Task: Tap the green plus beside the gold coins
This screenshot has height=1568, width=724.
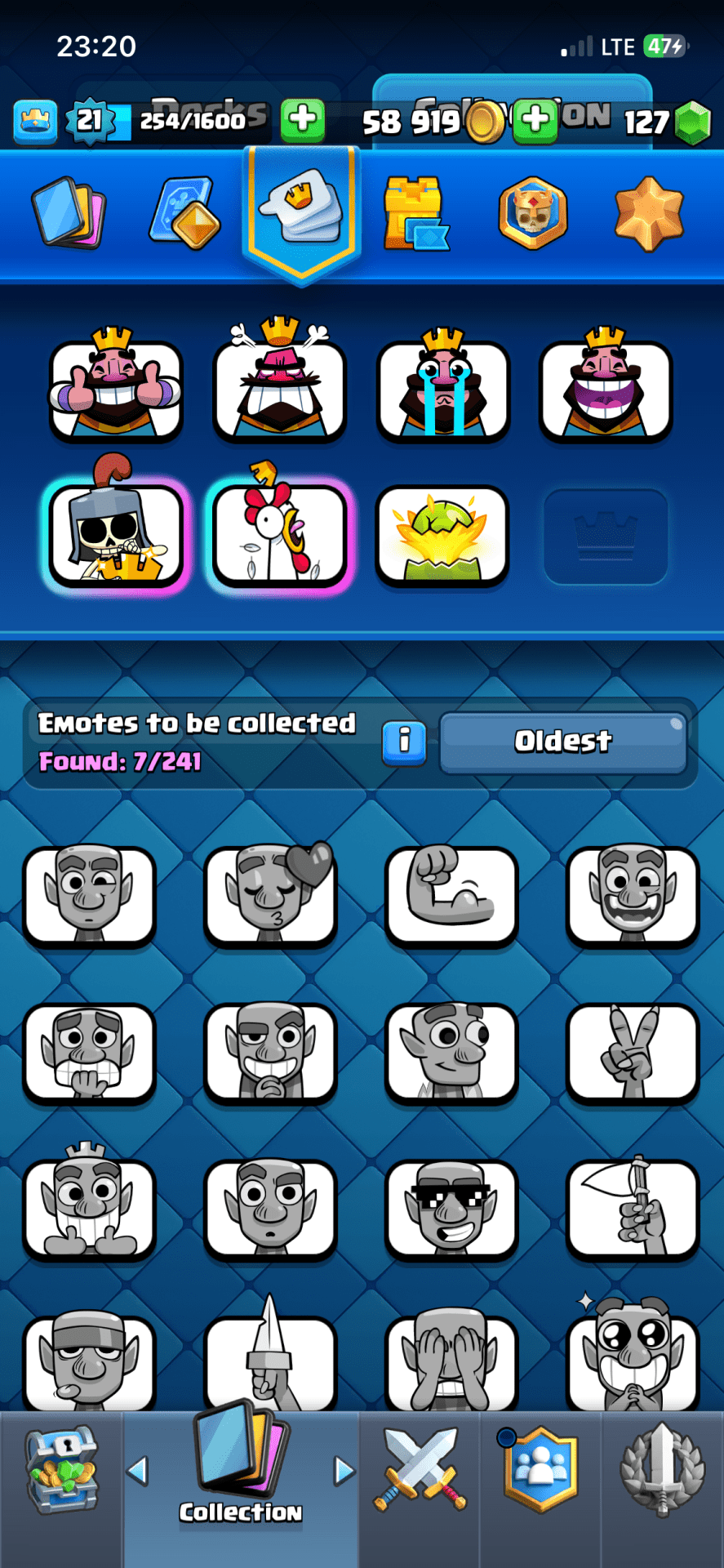Action: pyautogui.click(x=535, y=120)
